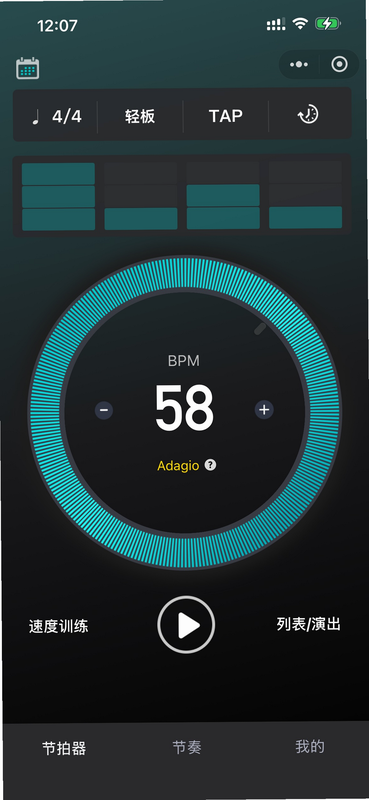Open 速度训练 speed training

(59, 626)
